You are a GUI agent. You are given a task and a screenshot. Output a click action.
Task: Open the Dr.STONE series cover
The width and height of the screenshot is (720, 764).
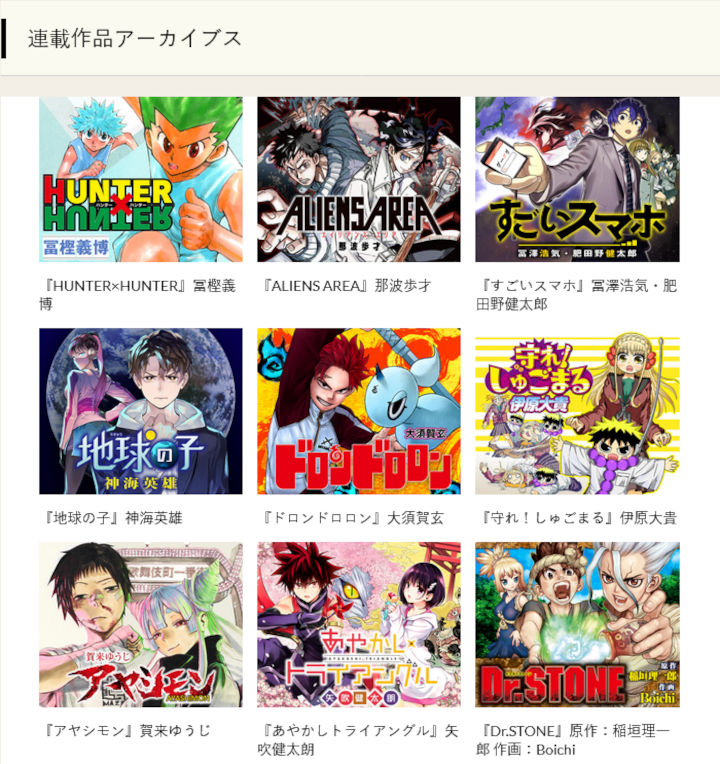pos(577,625)
